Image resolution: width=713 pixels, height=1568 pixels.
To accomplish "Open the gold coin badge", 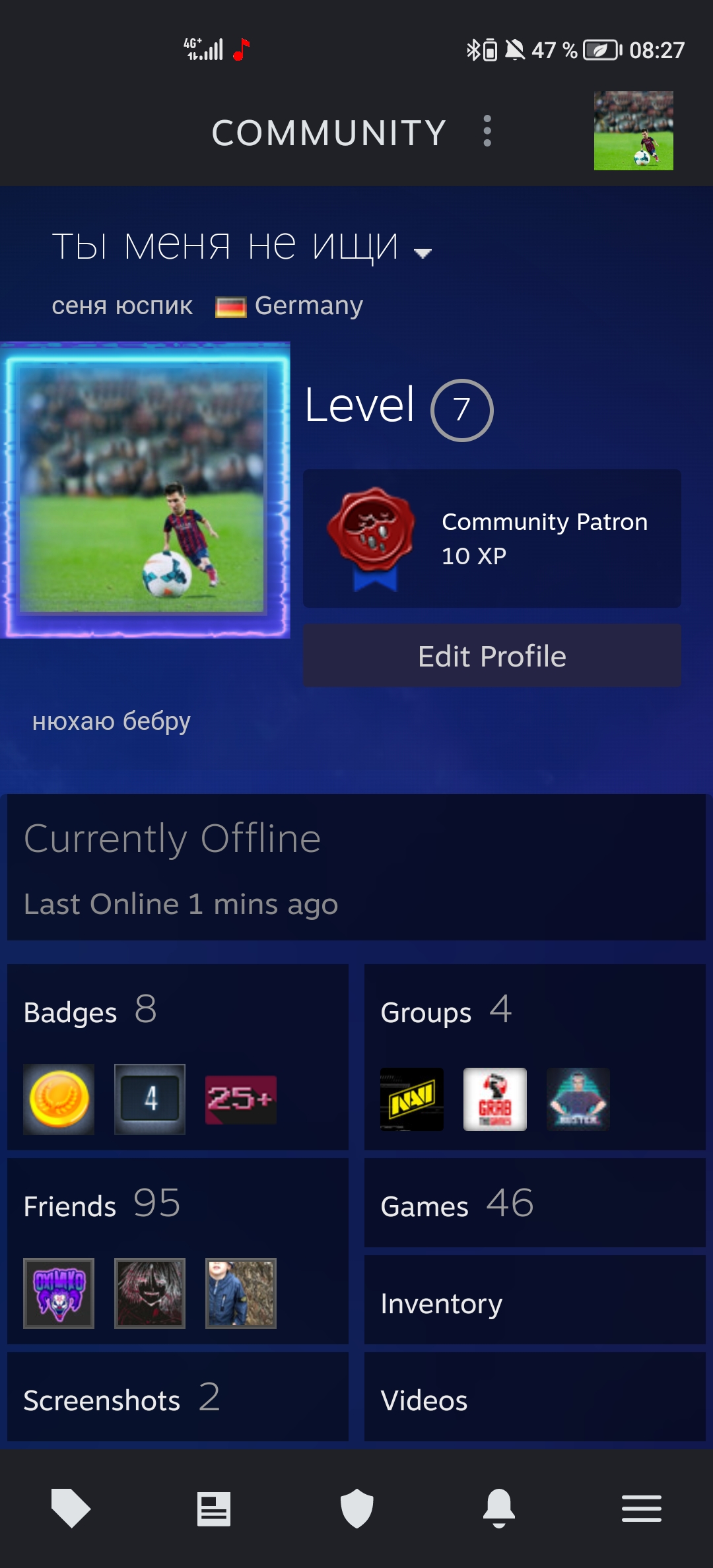I will coord(59,1099).
